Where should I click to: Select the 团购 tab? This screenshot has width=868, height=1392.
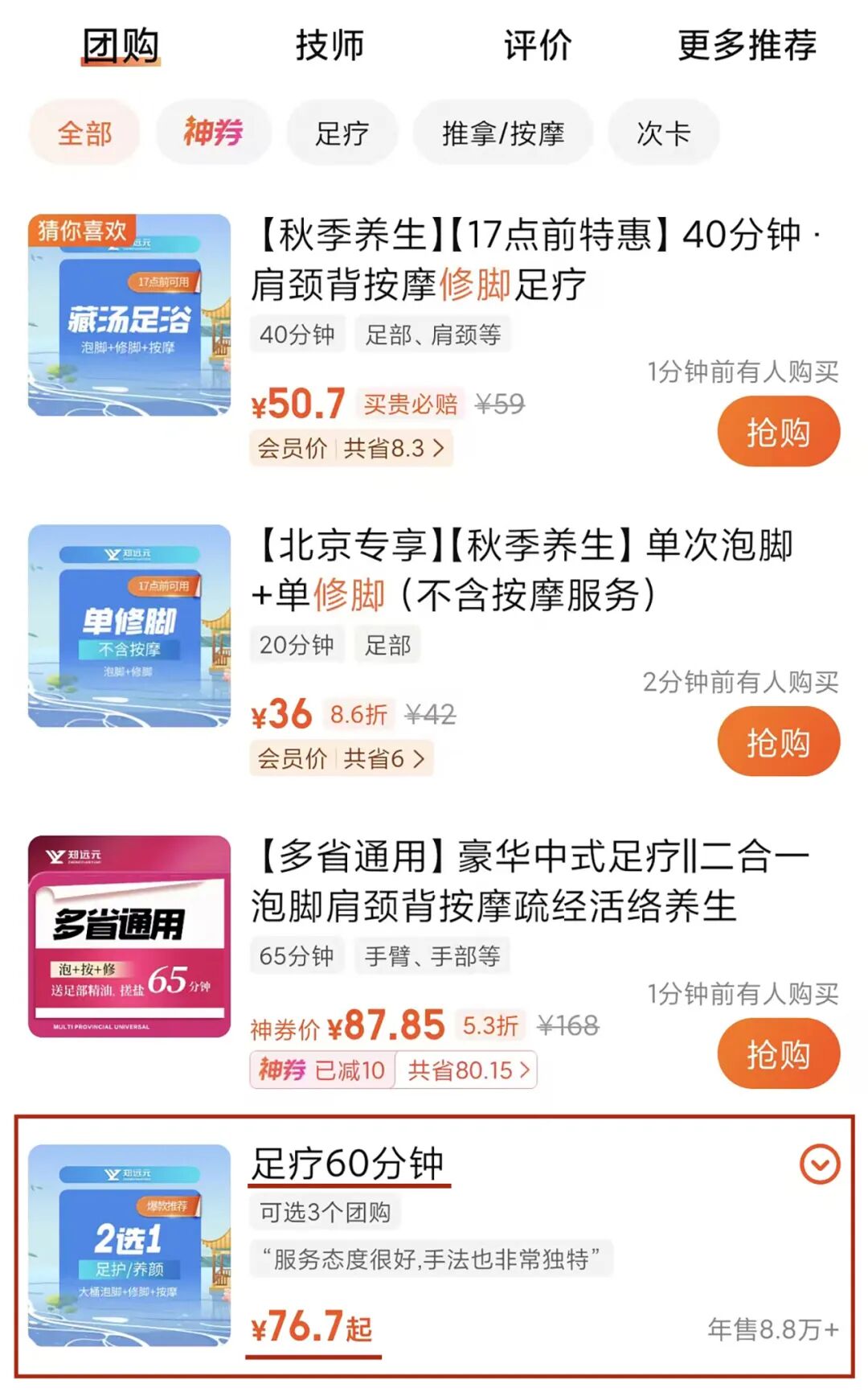click(121, 45)
